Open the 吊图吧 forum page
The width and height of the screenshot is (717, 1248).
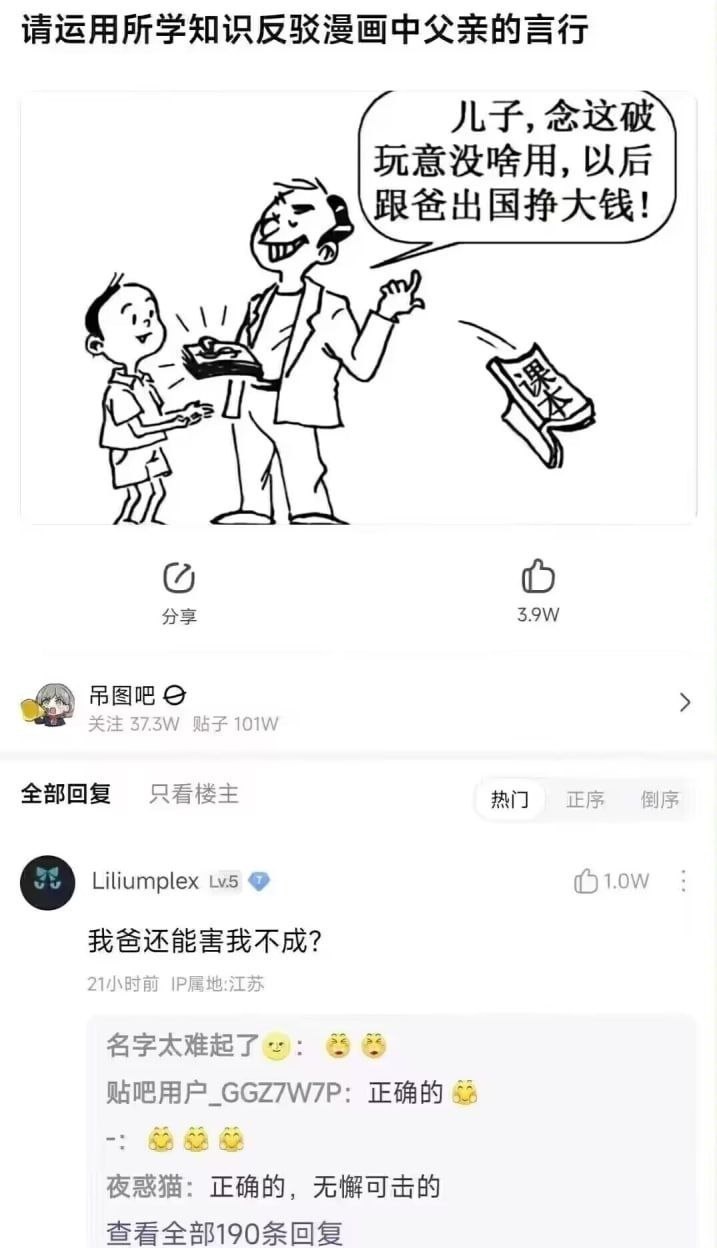[358, 703]
